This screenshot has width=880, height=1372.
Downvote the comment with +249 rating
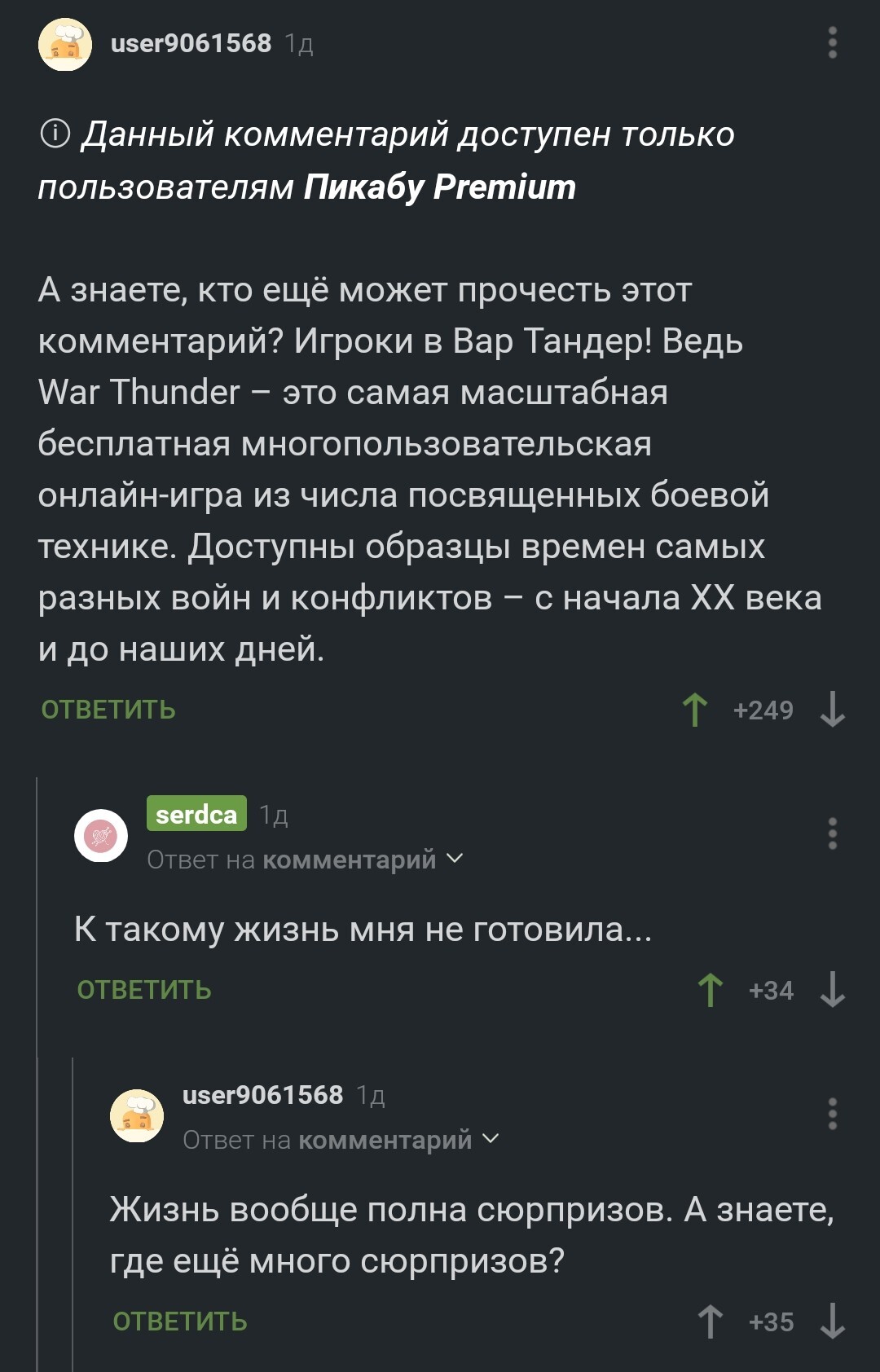pyautogui.click(x=832, y=710)
